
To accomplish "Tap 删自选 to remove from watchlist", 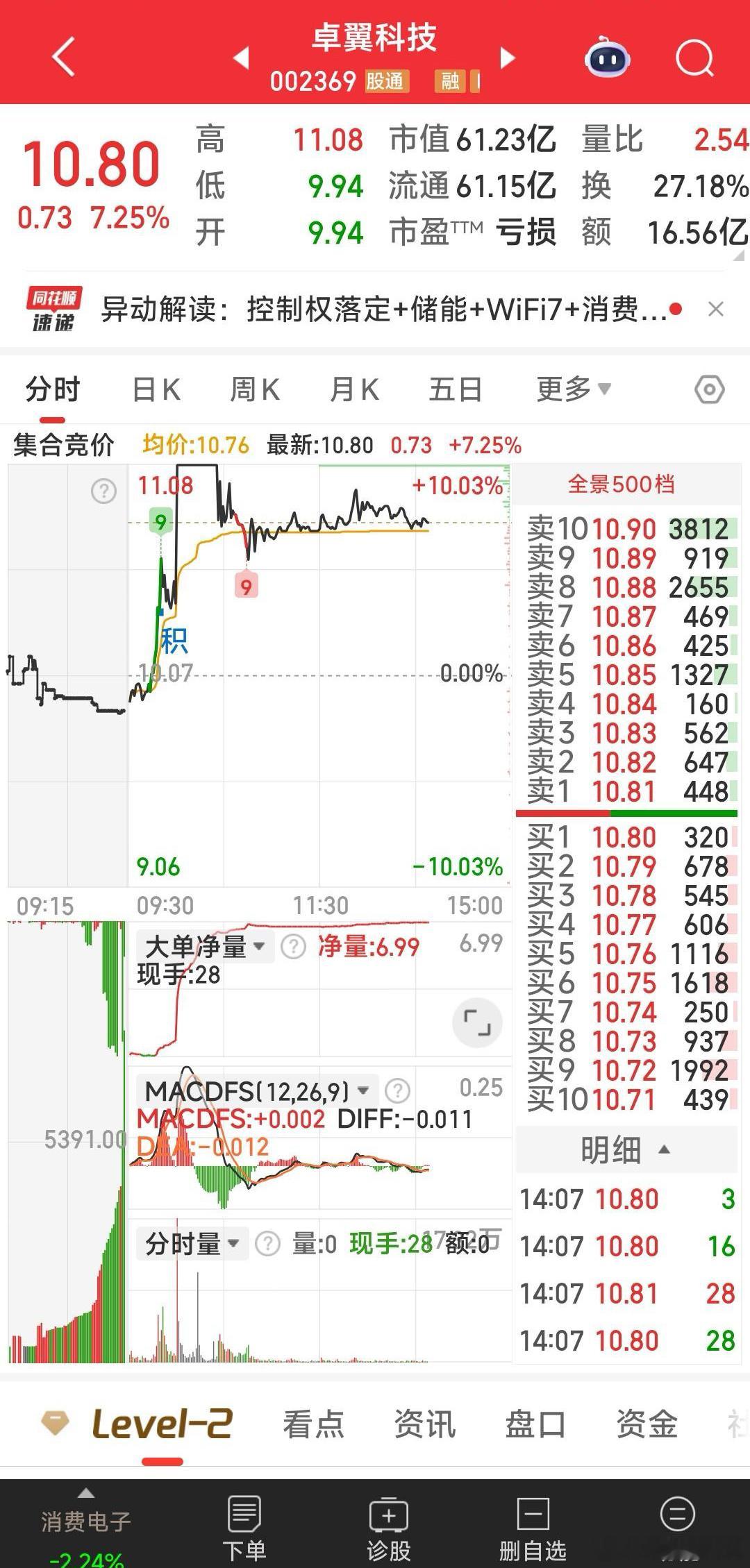I will click(x=533, y=1513).
